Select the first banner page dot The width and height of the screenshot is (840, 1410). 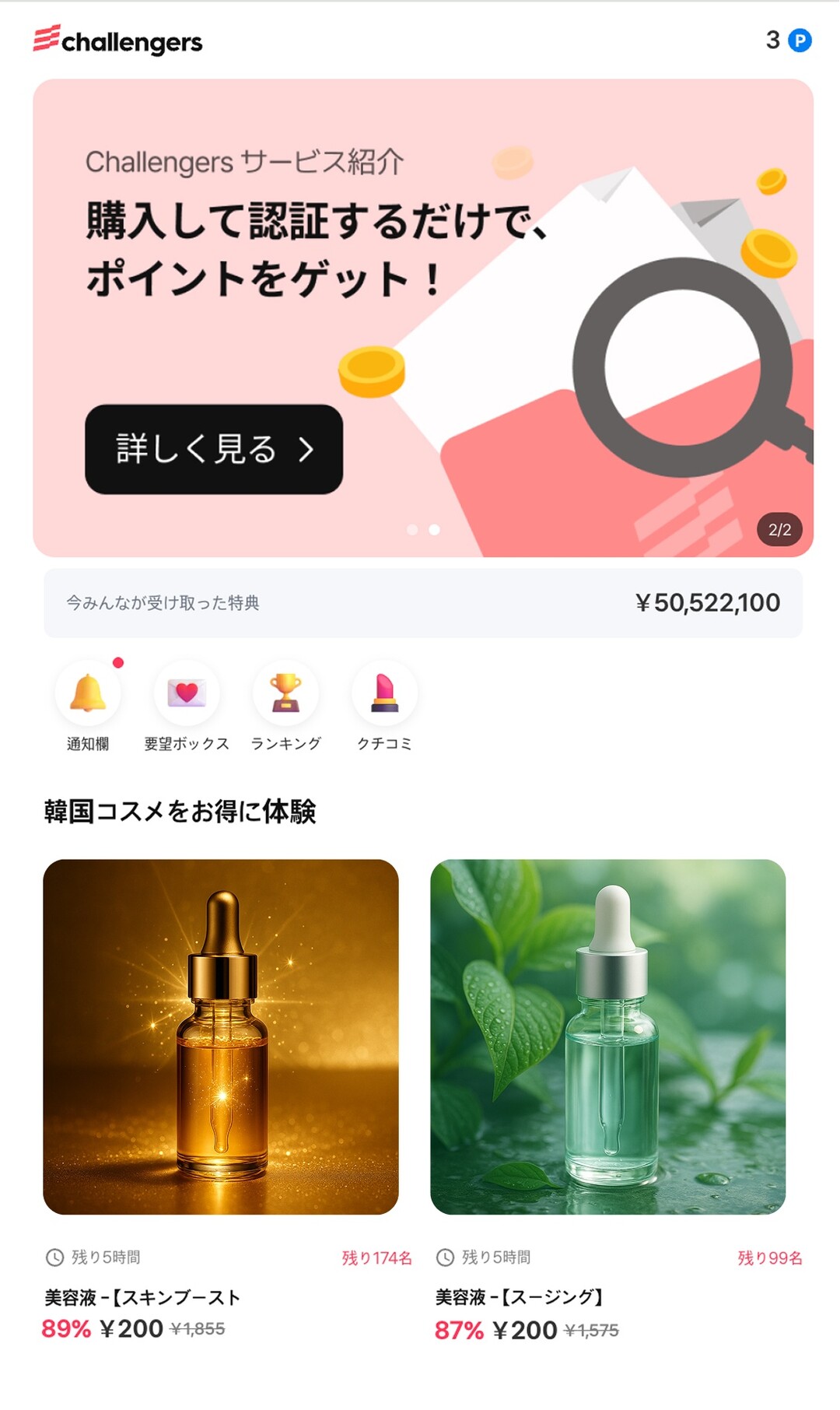tap(412, 530)
